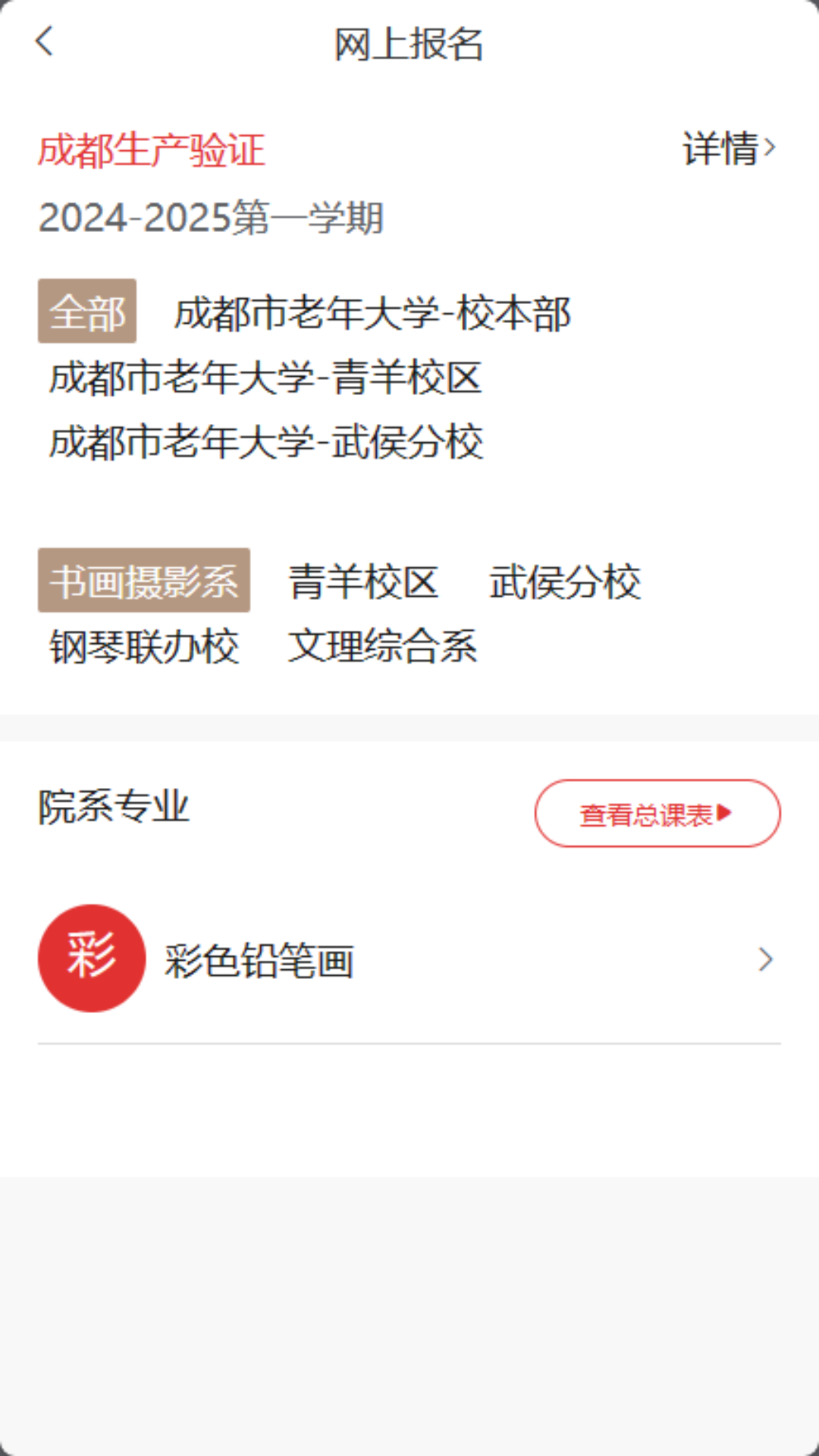Screen dimensions: 819x1456
Task: Tap the 2024-2025第一学期 semester text
Action: (211, 218)
